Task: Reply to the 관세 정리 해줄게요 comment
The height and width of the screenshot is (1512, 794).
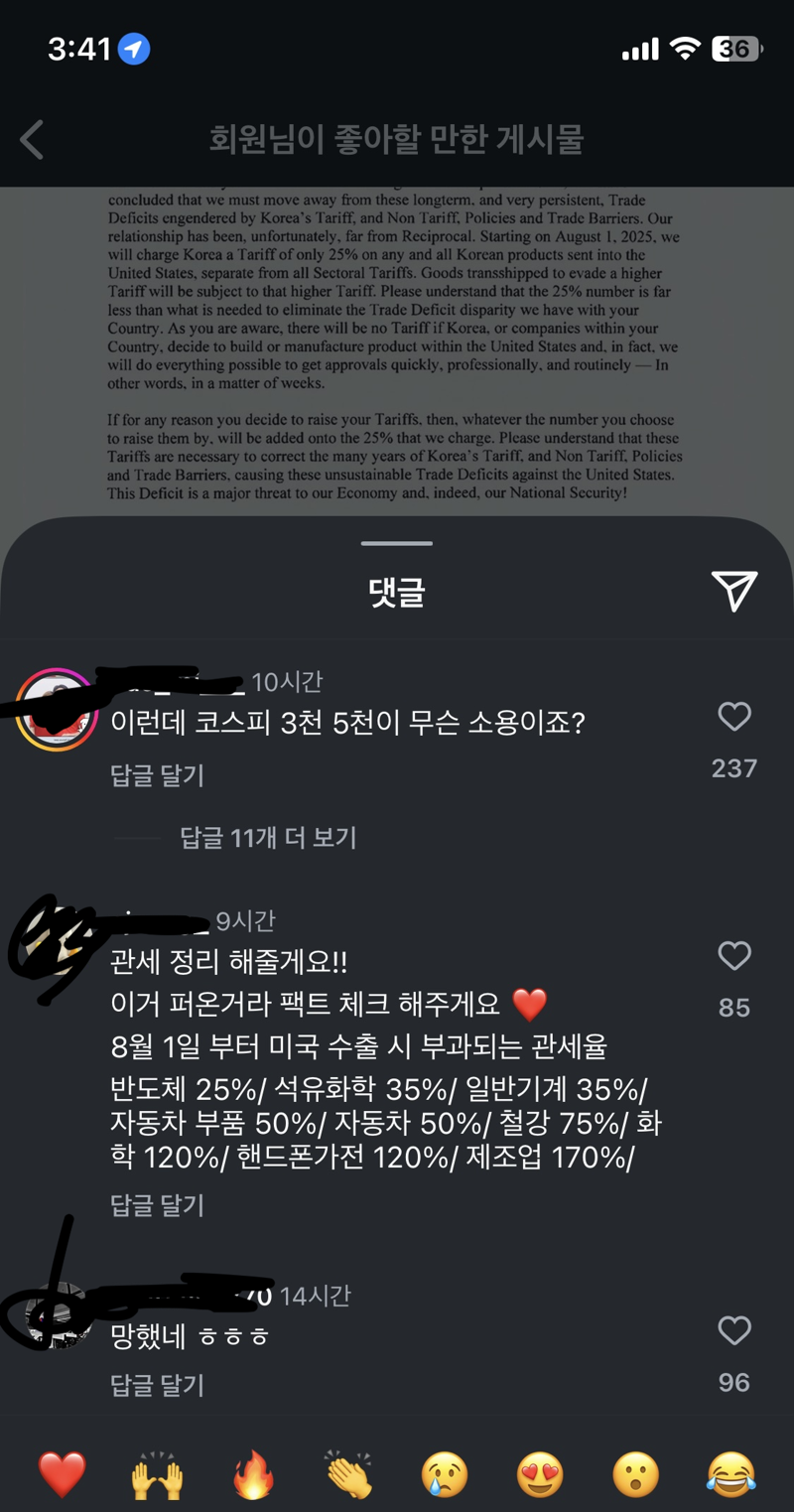Action: click(x=157, y=1205)
